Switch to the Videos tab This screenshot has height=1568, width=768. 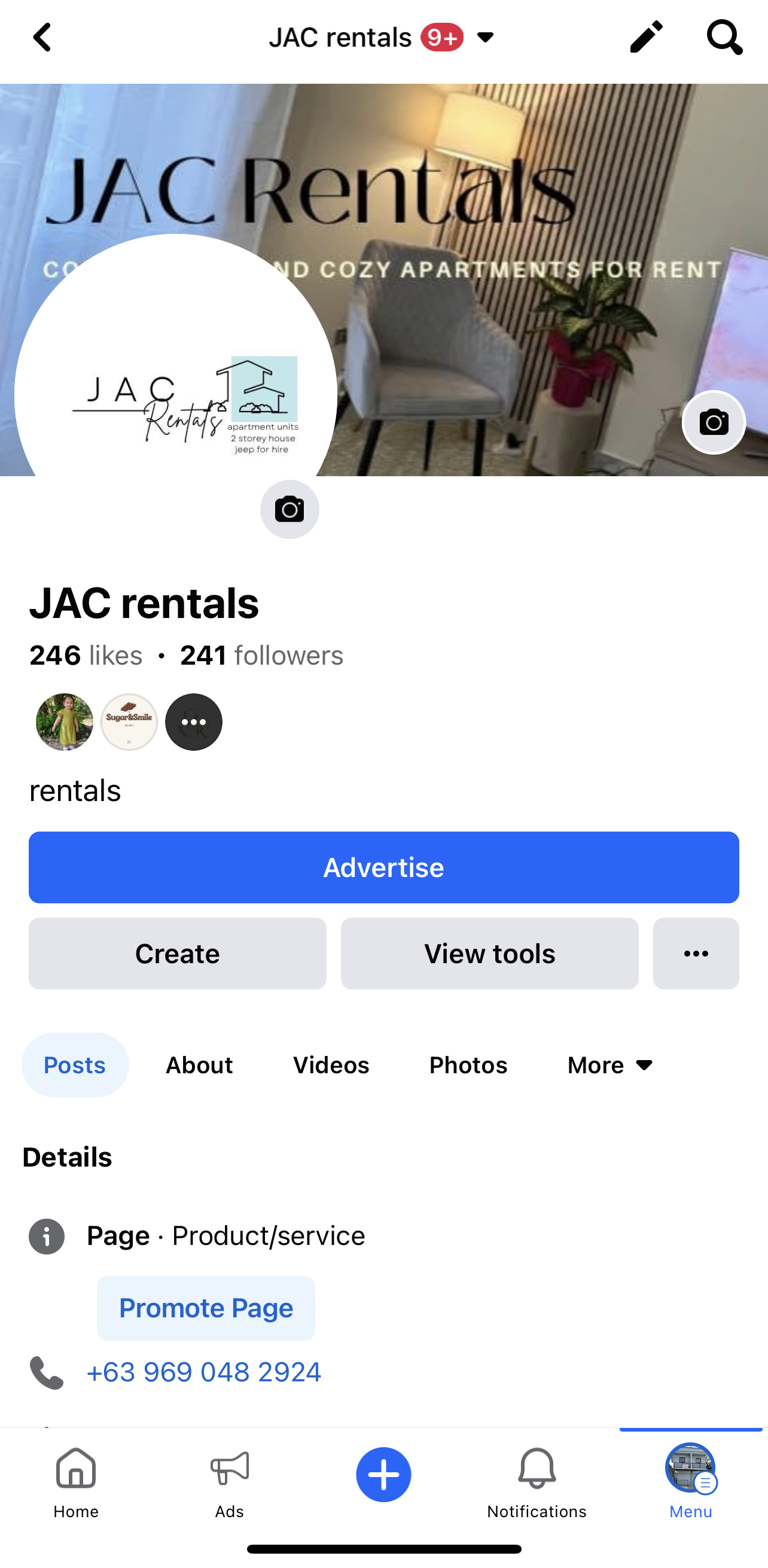point(331,1065)
